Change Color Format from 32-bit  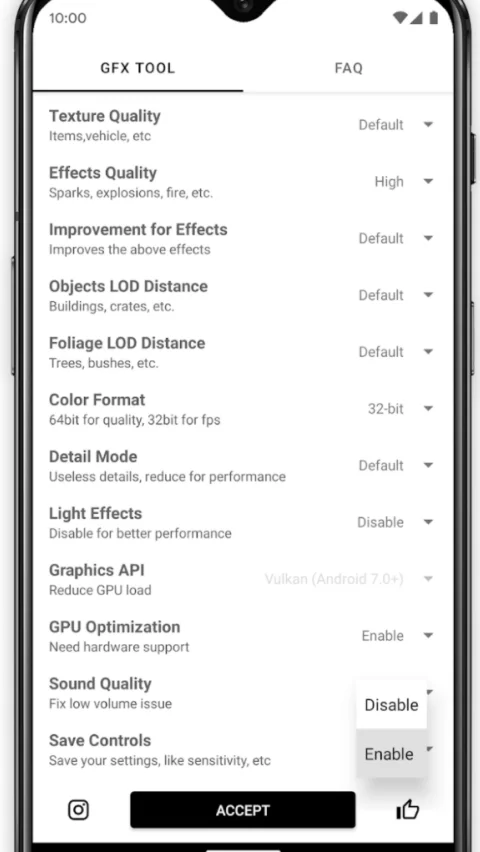(400, 409)
